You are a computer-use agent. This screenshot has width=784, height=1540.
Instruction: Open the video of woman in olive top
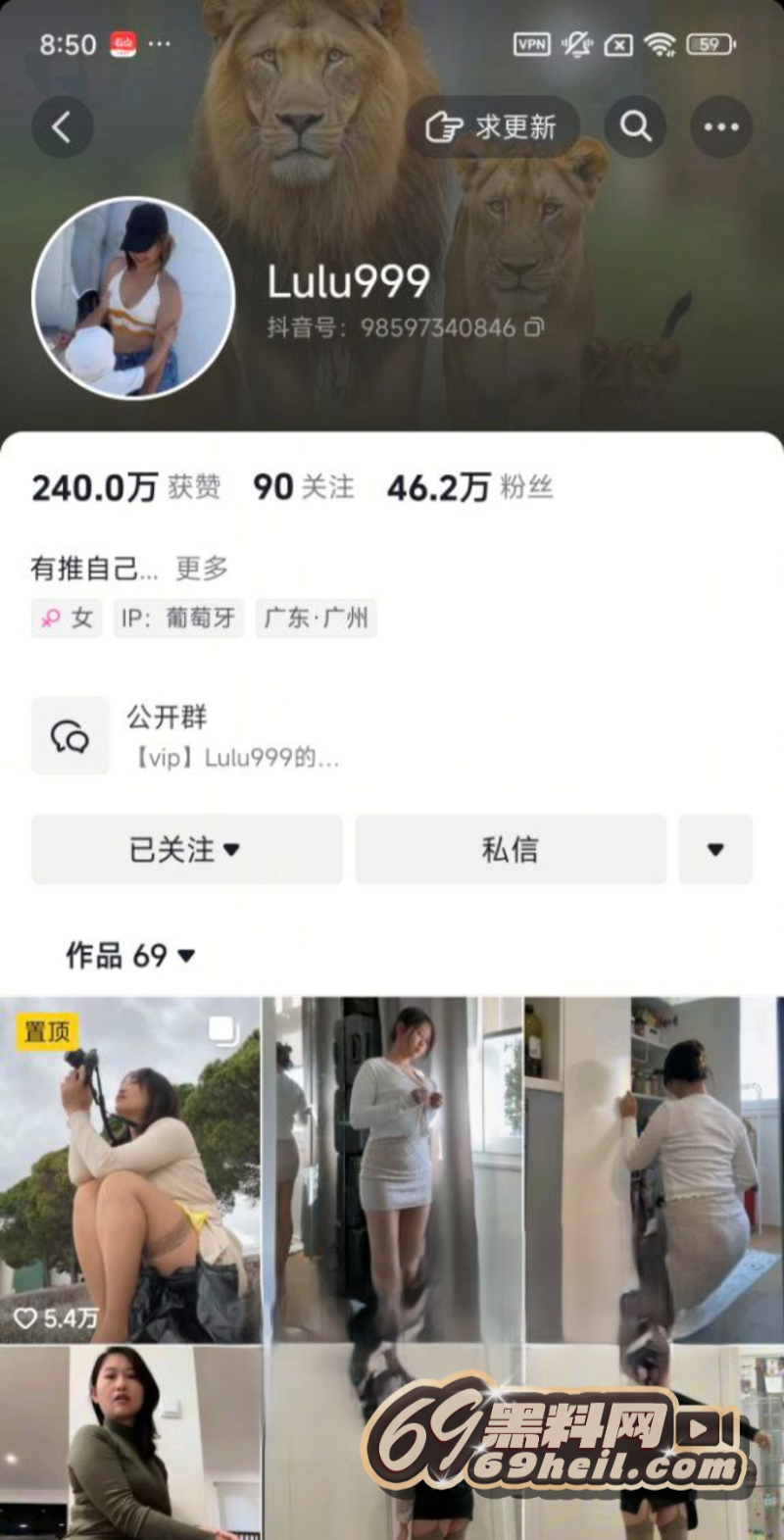pyautogui.click(x=129, y=1441)
